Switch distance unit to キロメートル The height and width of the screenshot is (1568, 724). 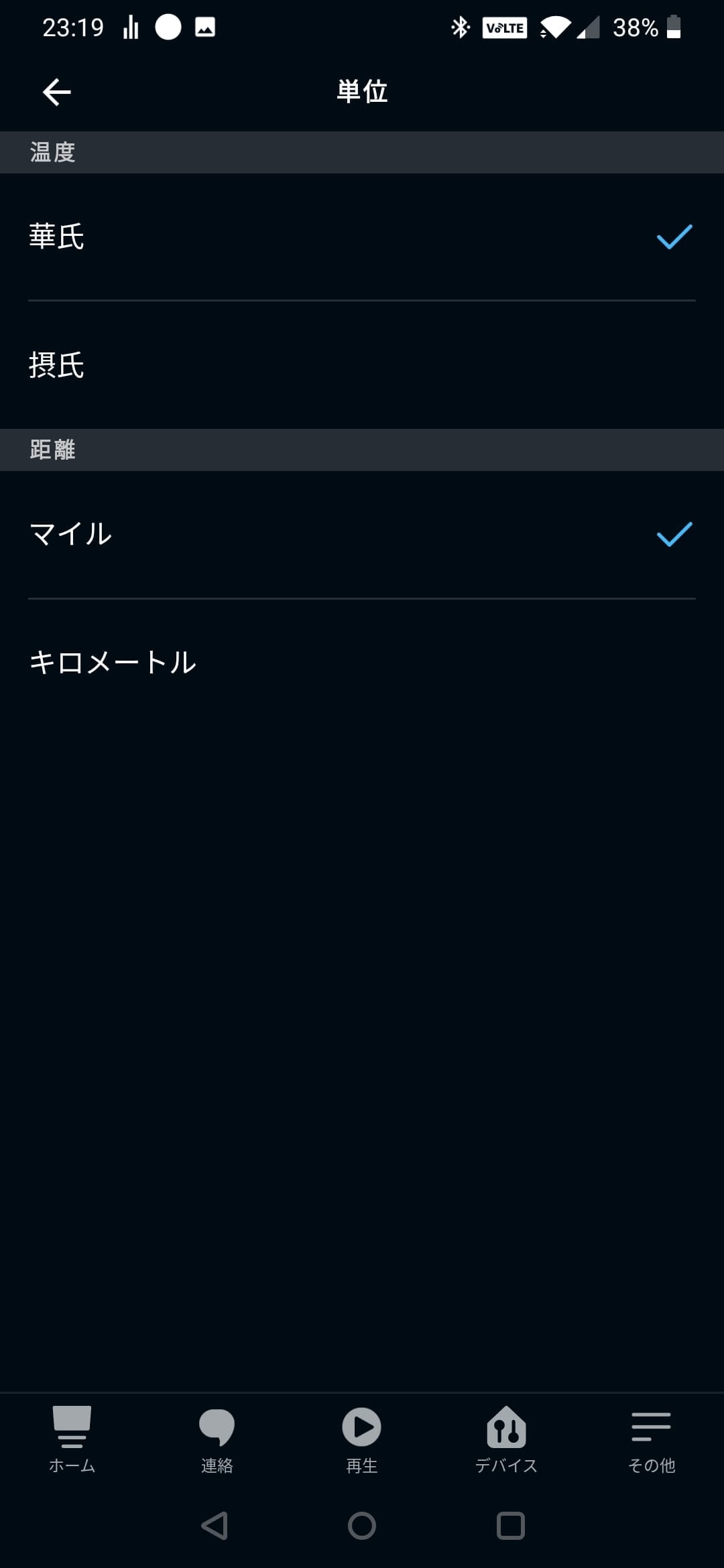pyautogui.click(x=362, y=662)
